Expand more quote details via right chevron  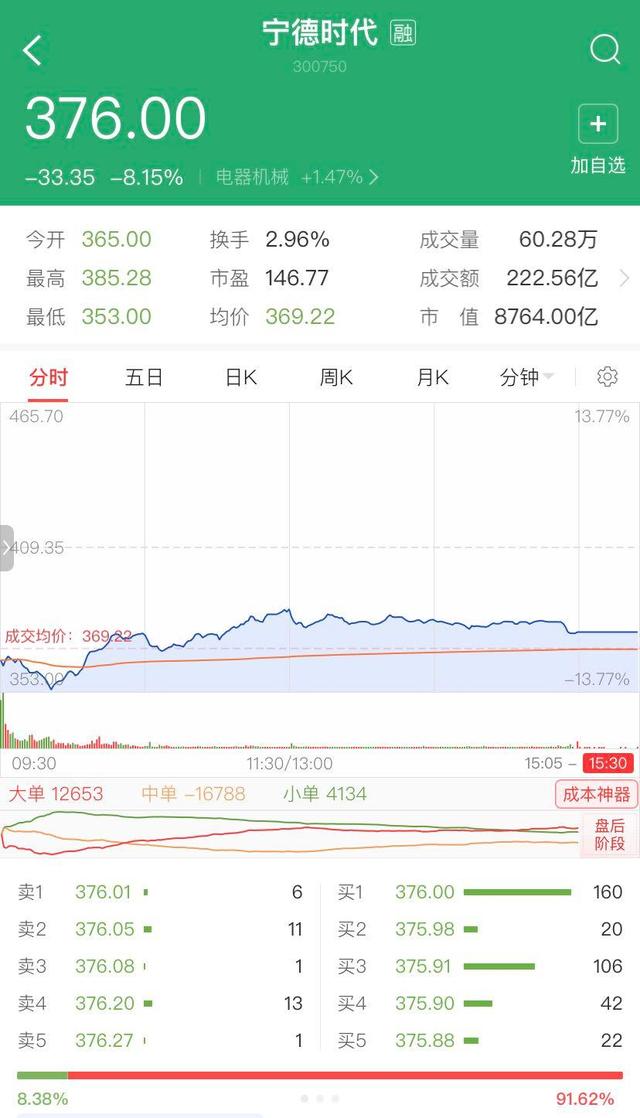[x=624, y=278]
